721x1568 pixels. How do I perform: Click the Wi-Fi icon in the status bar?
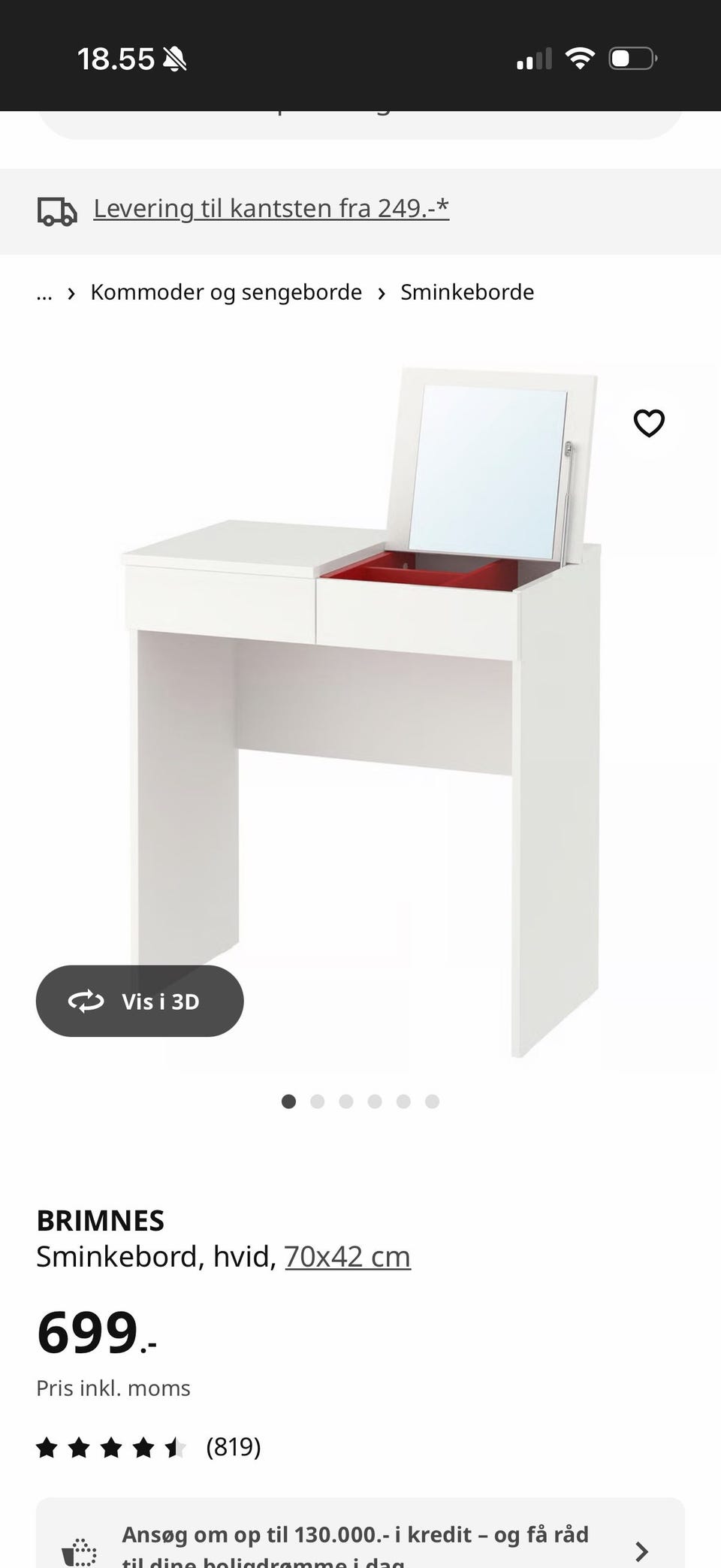point(580,57)
